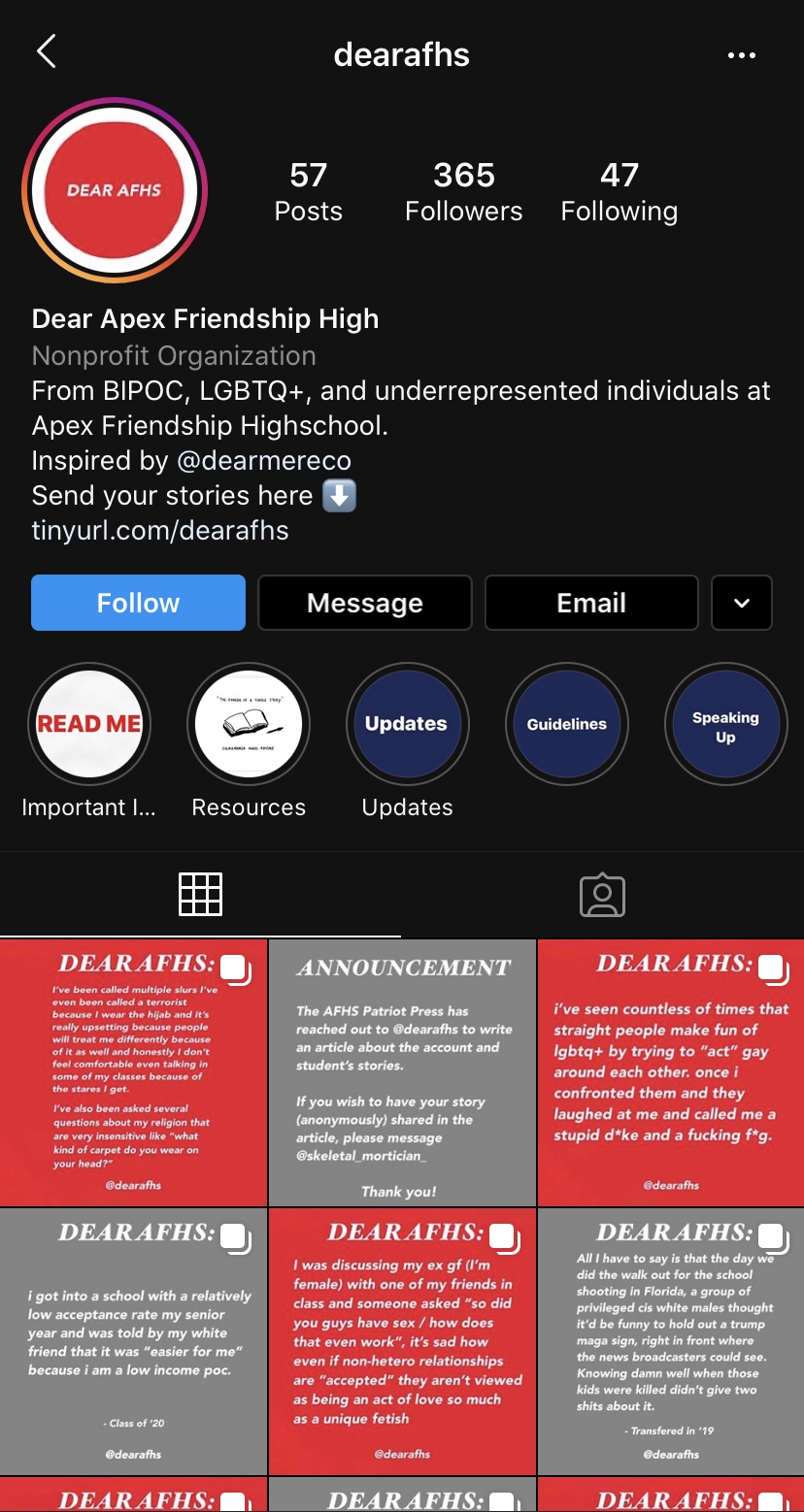Open the ANNOUNCEMENT post
This screenshot has height=1512, width=804.
click(402, 1072)
